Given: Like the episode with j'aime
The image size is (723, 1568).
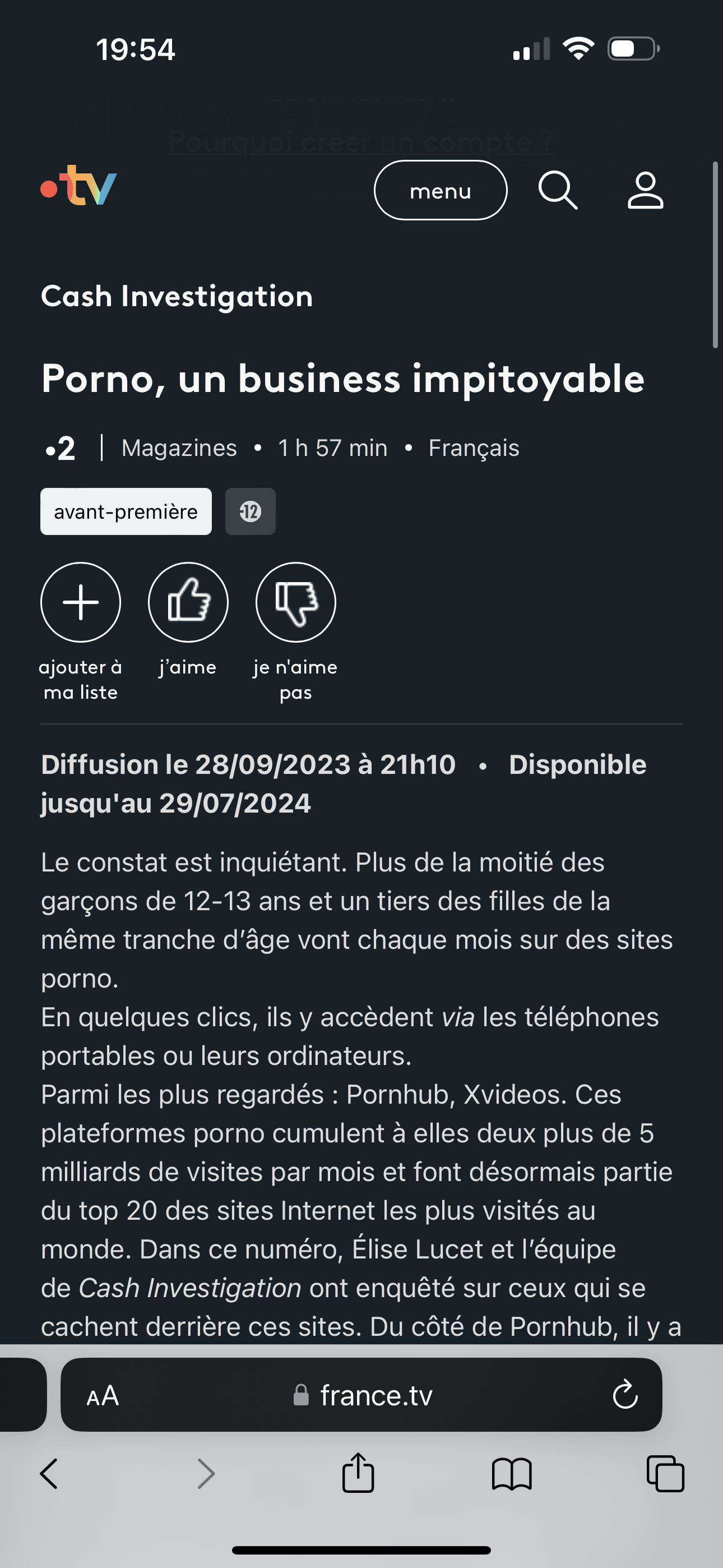Looking at the screenshot, I should point(188,602).
